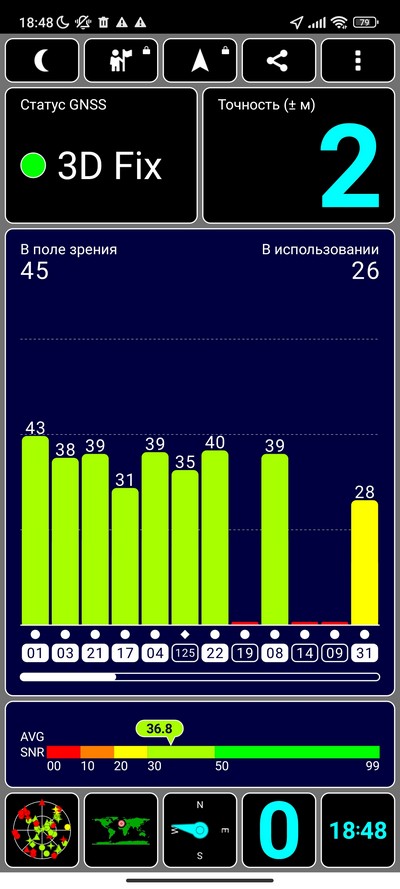Open the speed tile showing 0

(x=279, y=830)
